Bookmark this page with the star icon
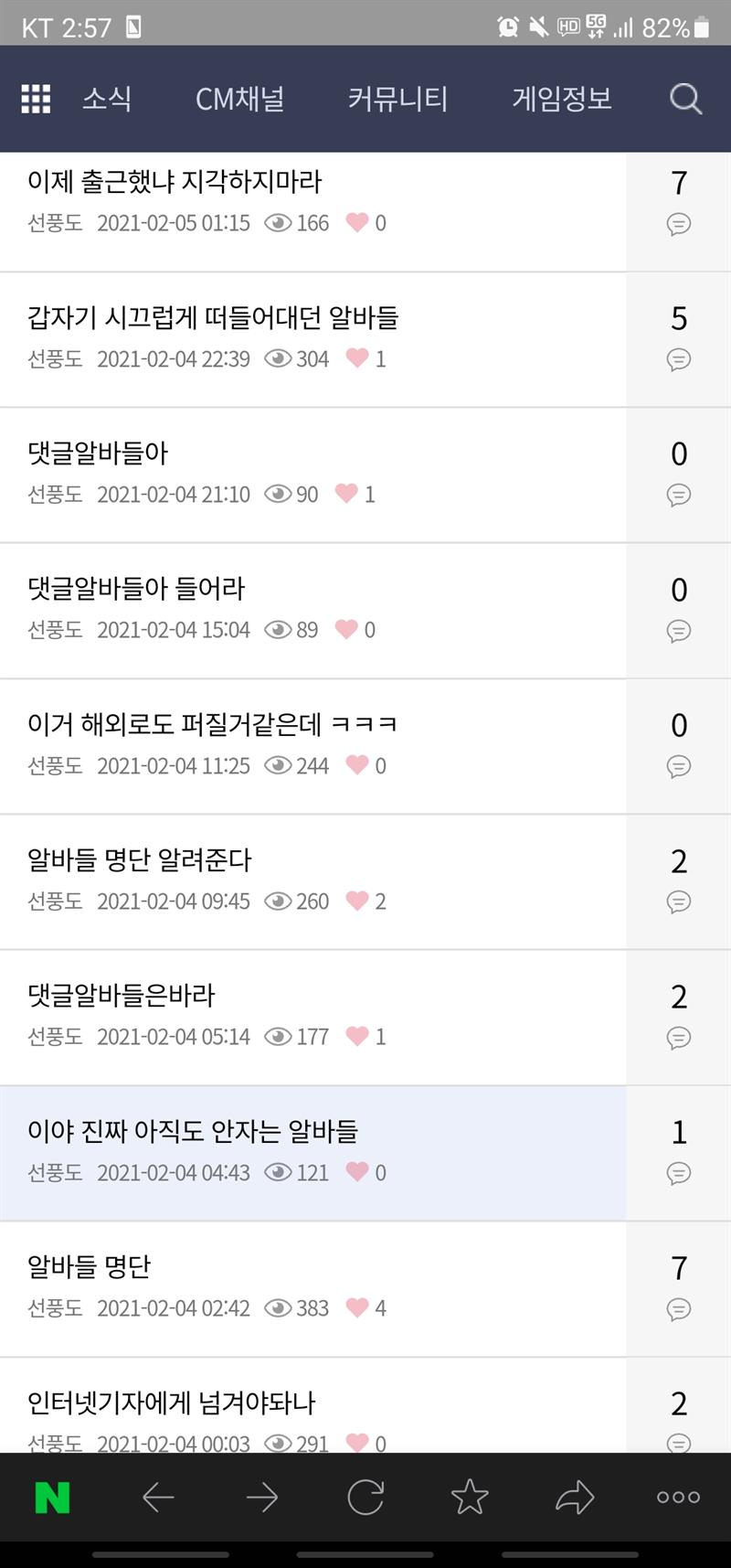731x1568 pixels. click(x=470, y=1498)
